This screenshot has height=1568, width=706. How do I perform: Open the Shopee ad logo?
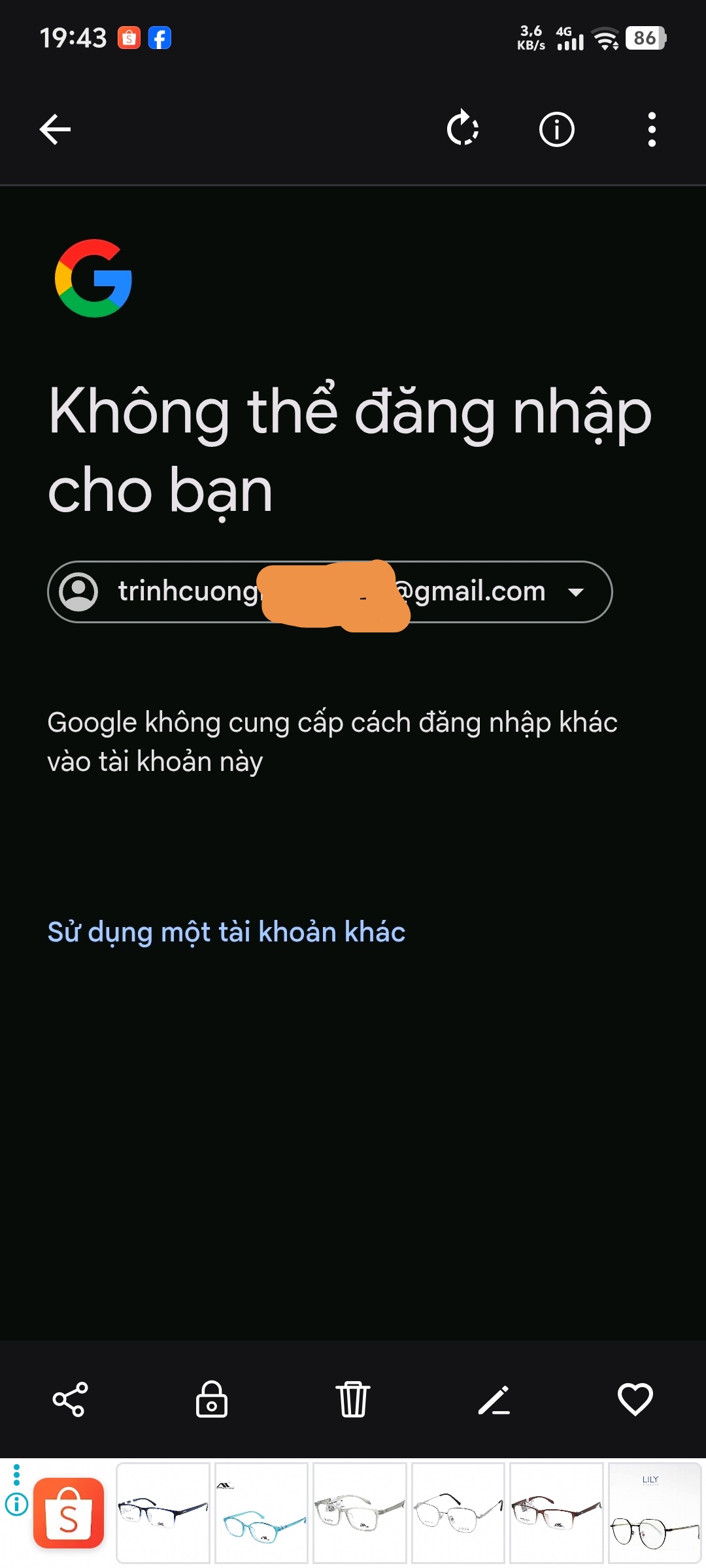pos(69,1513)
